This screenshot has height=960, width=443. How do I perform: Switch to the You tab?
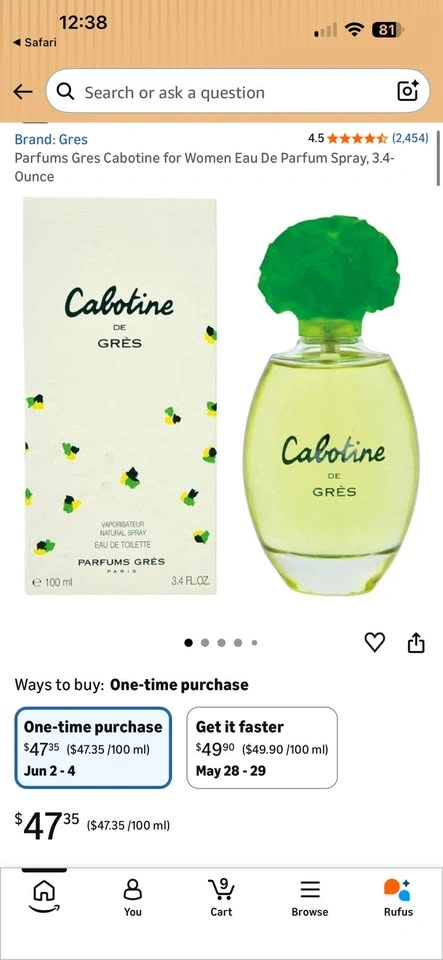pyautogui.click(x=133, y=897)
